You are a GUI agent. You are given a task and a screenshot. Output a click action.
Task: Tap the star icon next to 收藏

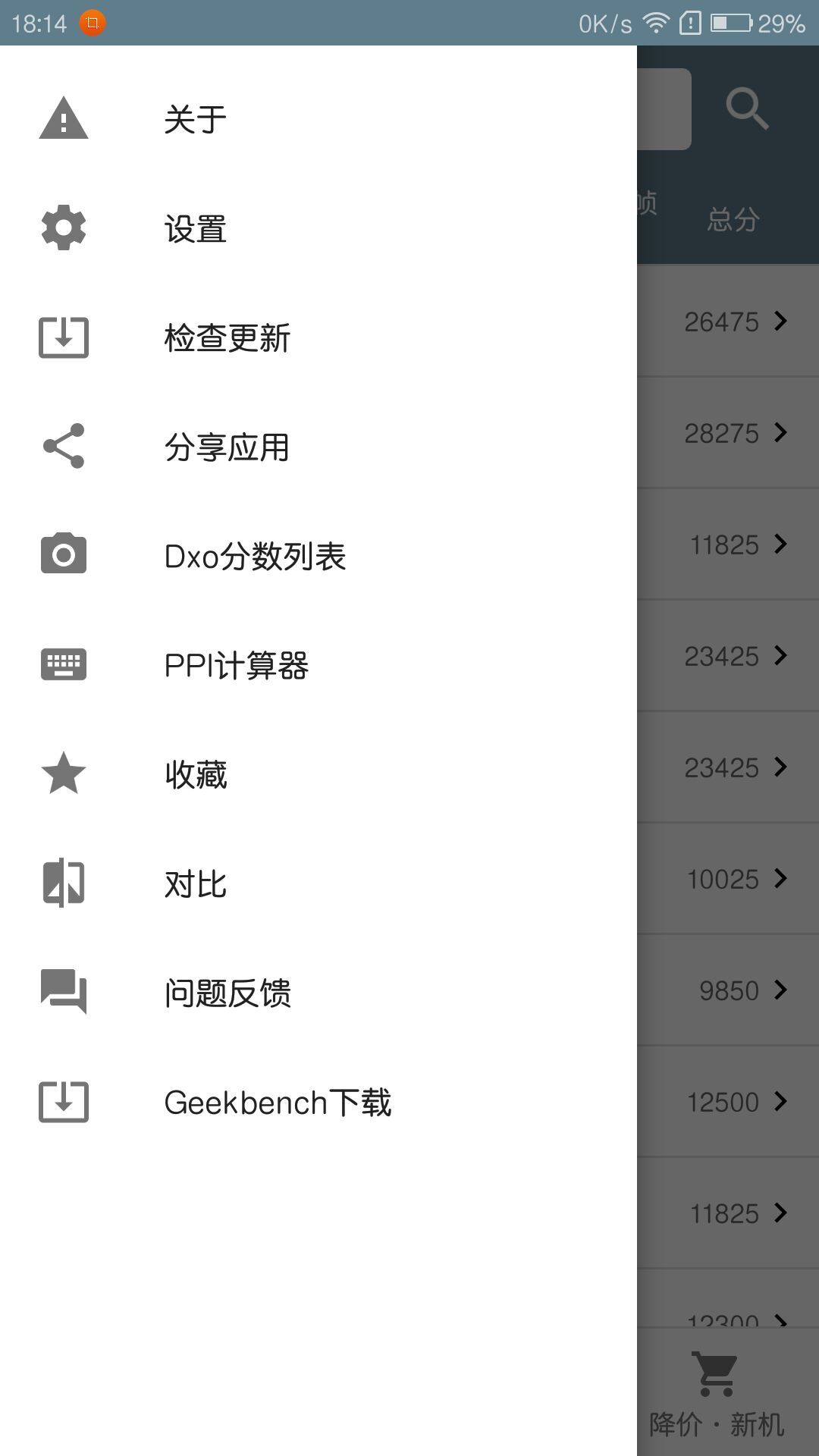tap(62, 774)
